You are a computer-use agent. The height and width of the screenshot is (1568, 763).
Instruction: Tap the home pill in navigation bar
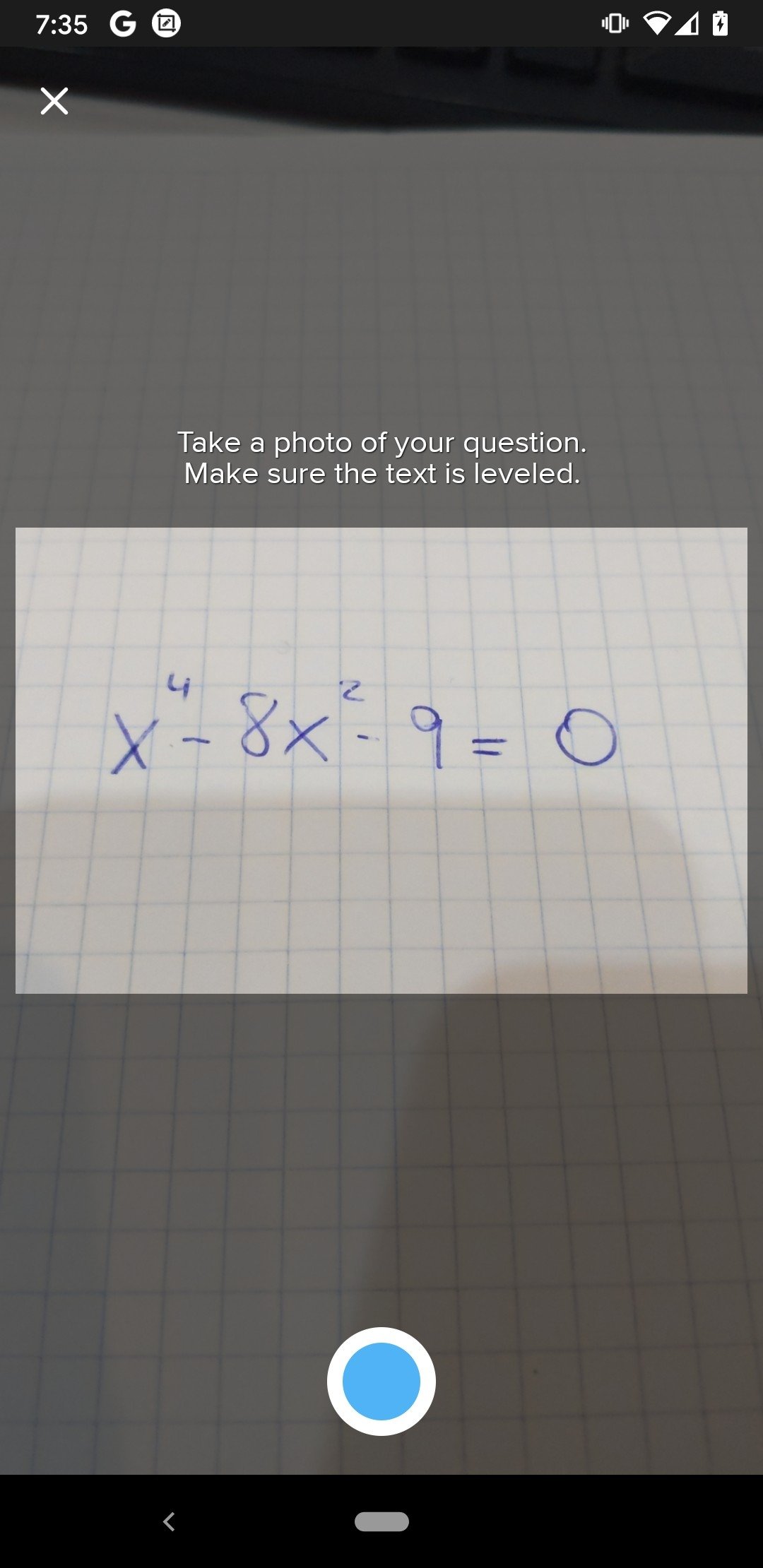click(381, 1521)
